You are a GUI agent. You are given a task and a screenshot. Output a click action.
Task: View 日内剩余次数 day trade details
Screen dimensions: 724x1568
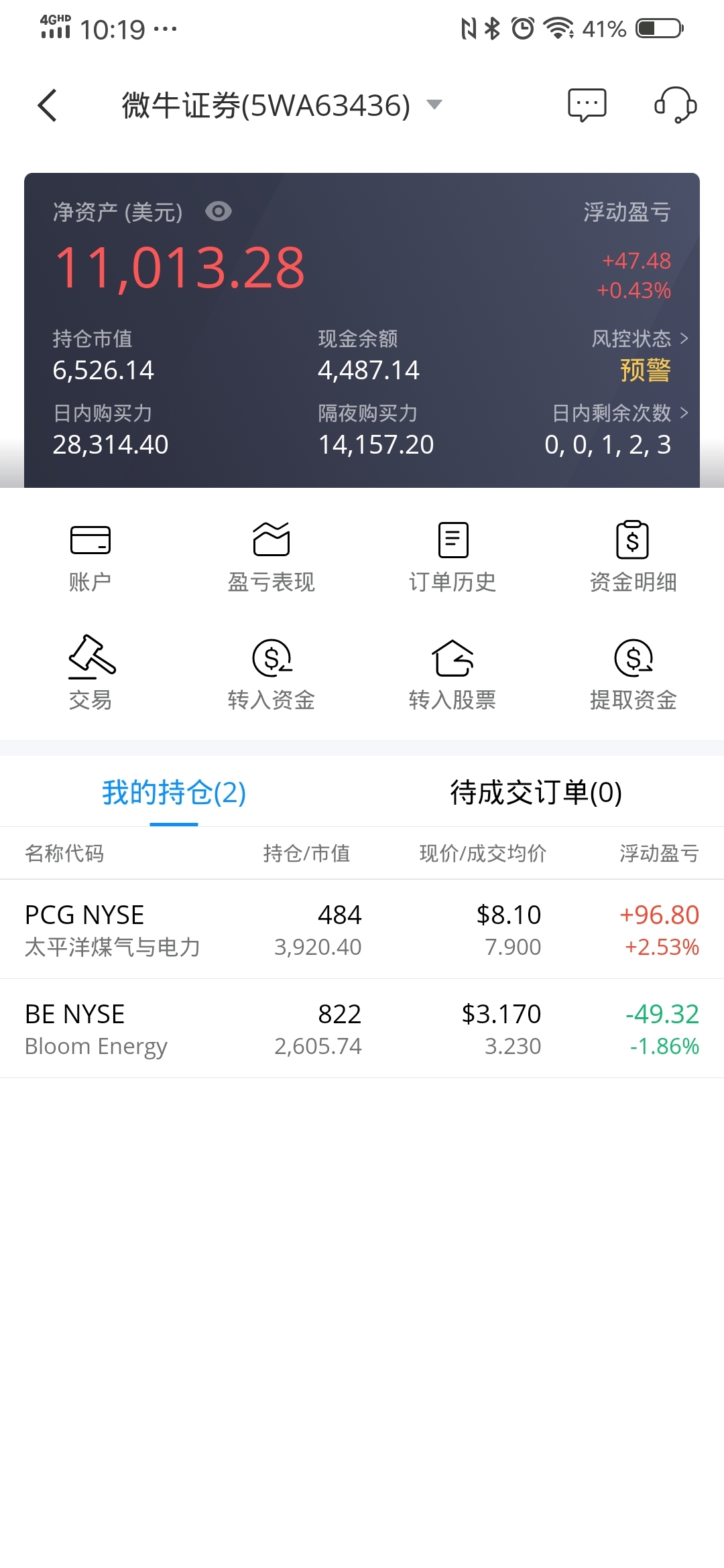[x=619, y=413]
